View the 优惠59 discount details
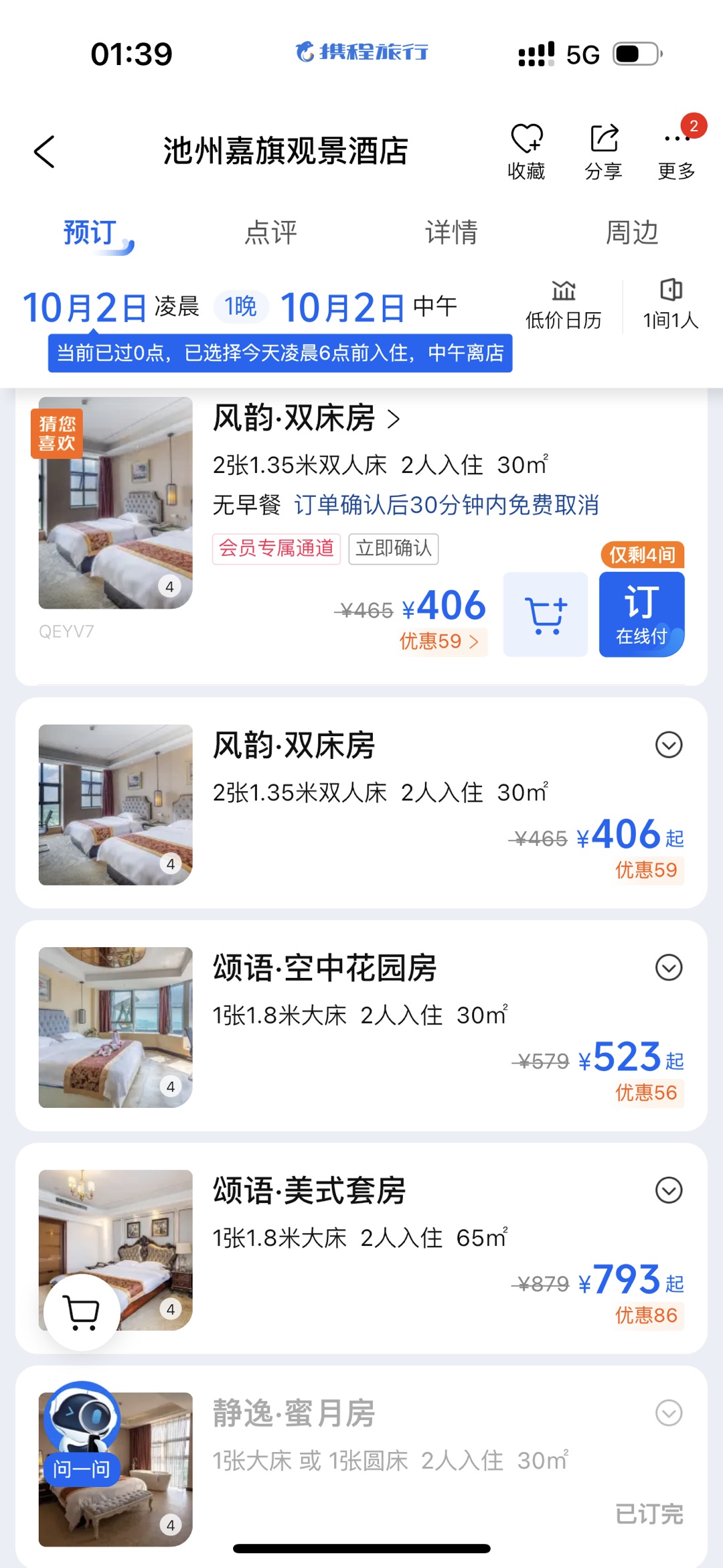Image resolution: width=723 pixels, height=1568 pixels. [439, 642]
